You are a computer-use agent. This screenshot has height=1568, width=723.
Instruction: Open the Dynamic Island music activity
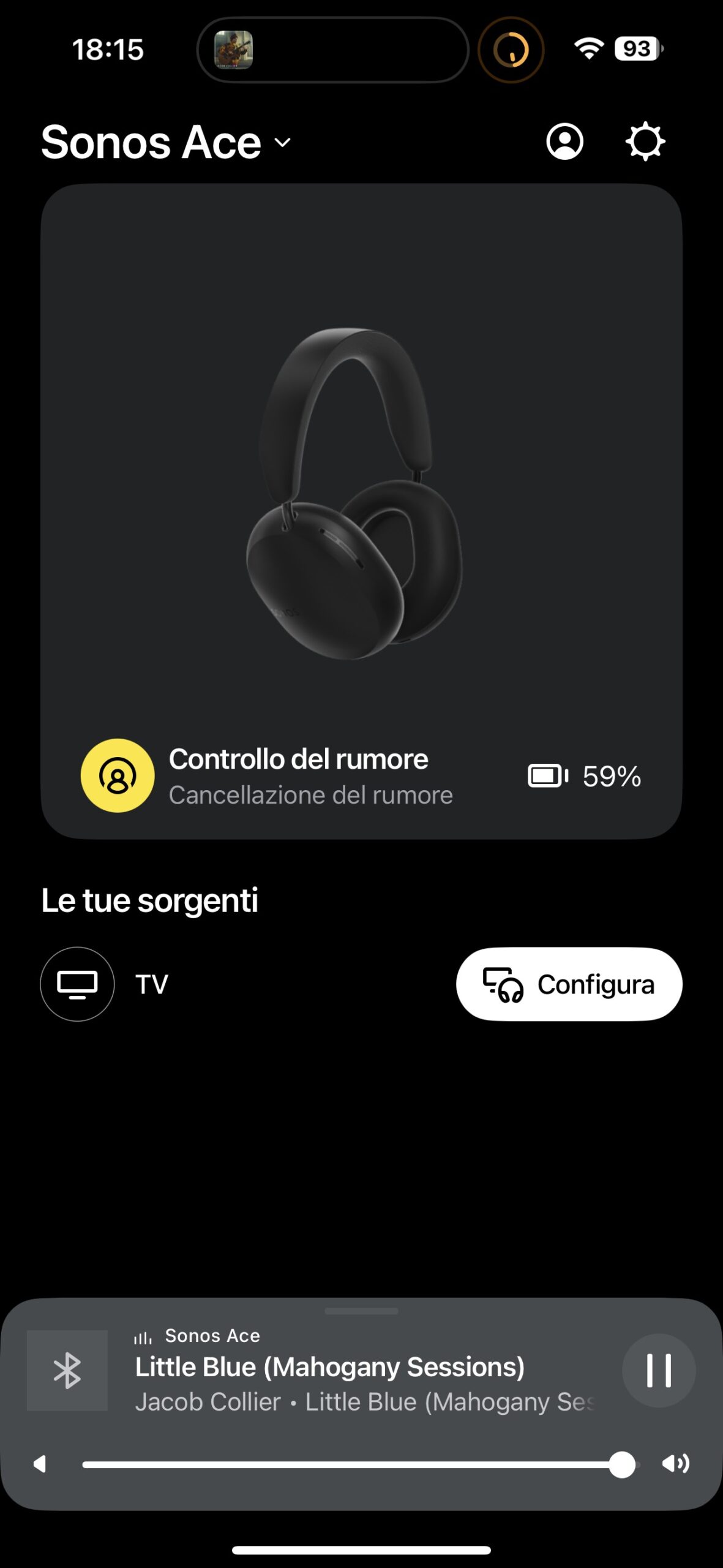[332, 50]
